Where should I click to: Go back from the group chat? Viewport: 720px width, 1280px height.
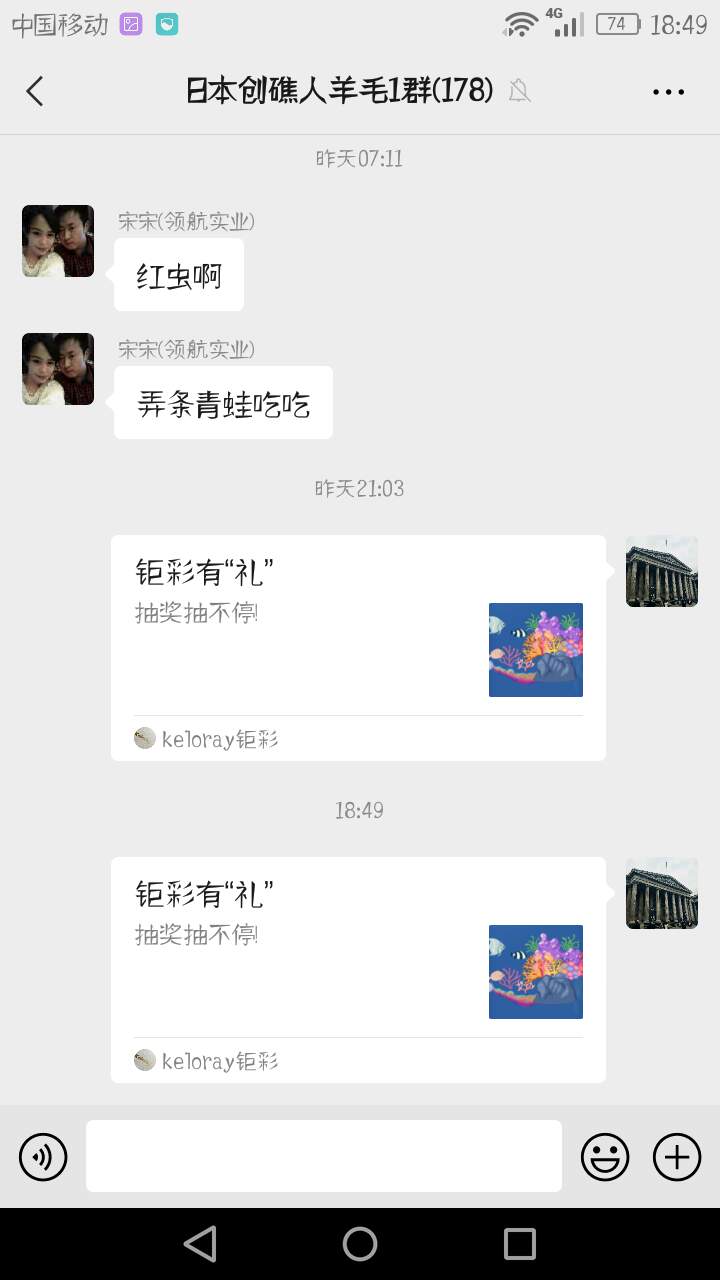click(35, 91)
